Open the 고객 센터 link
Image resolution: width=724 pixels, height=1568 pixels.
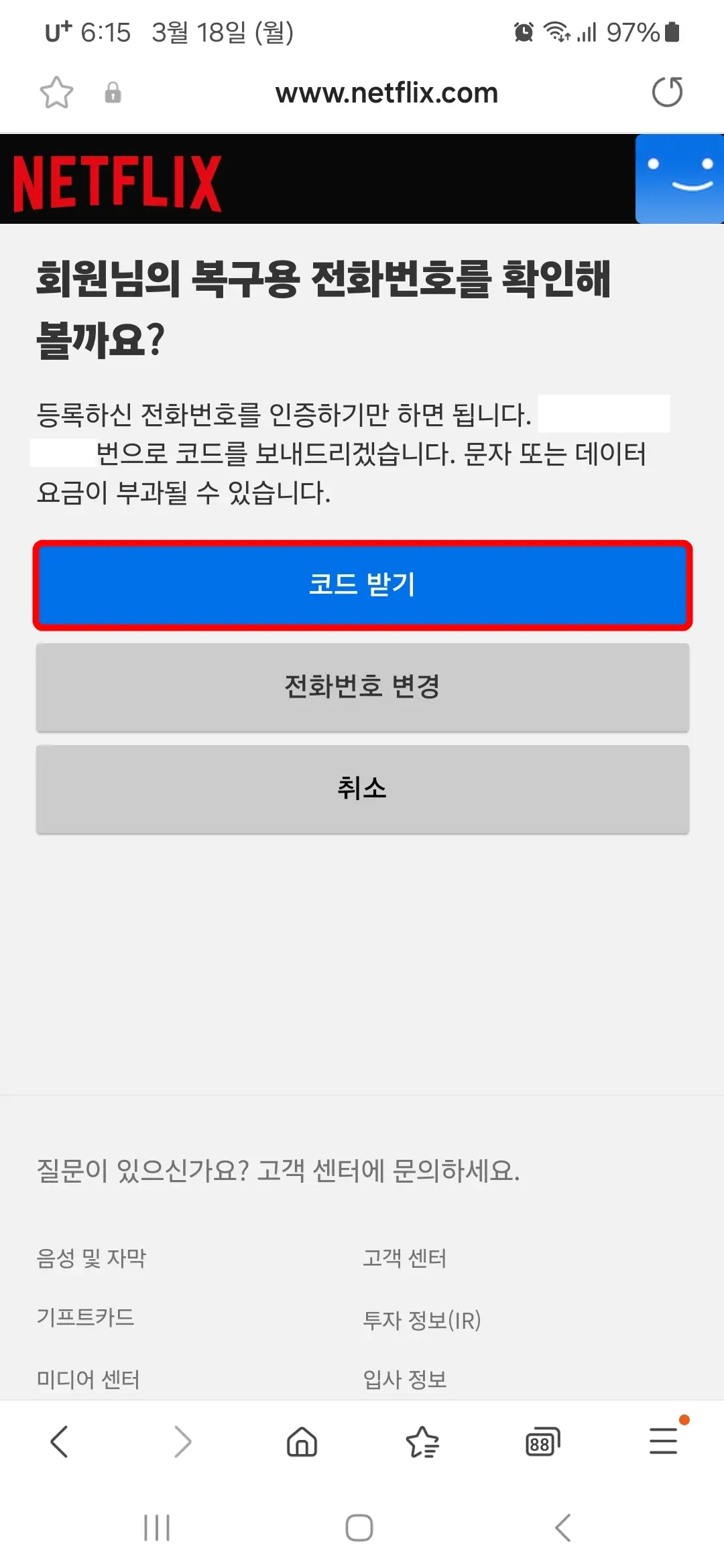point(406,1258)
